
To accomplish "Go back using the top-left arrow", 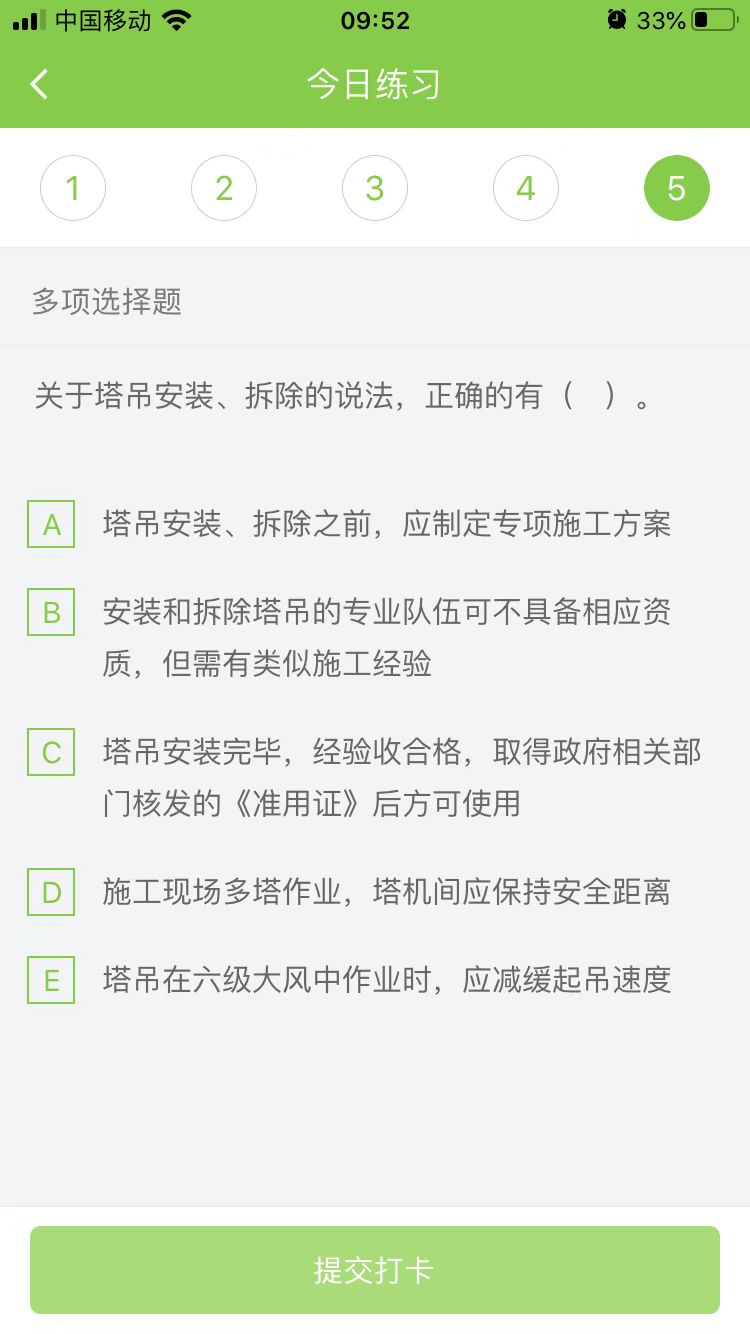I will pos(39,84).
